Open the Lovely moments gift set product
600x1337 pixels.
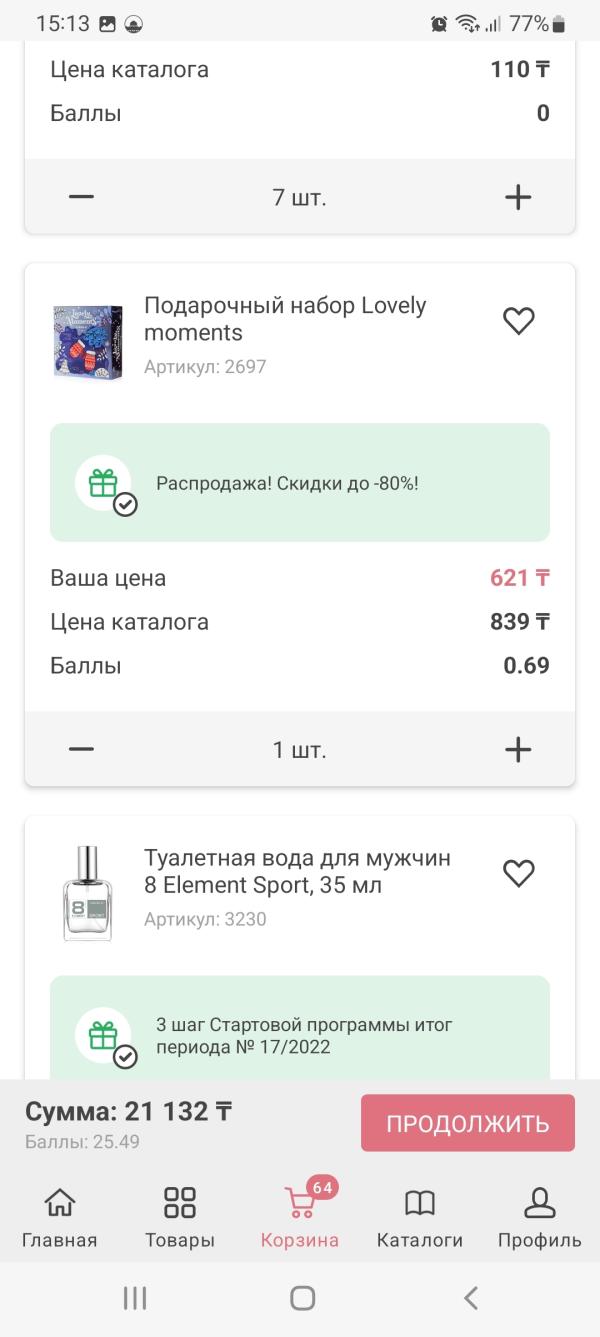[285, 318]
